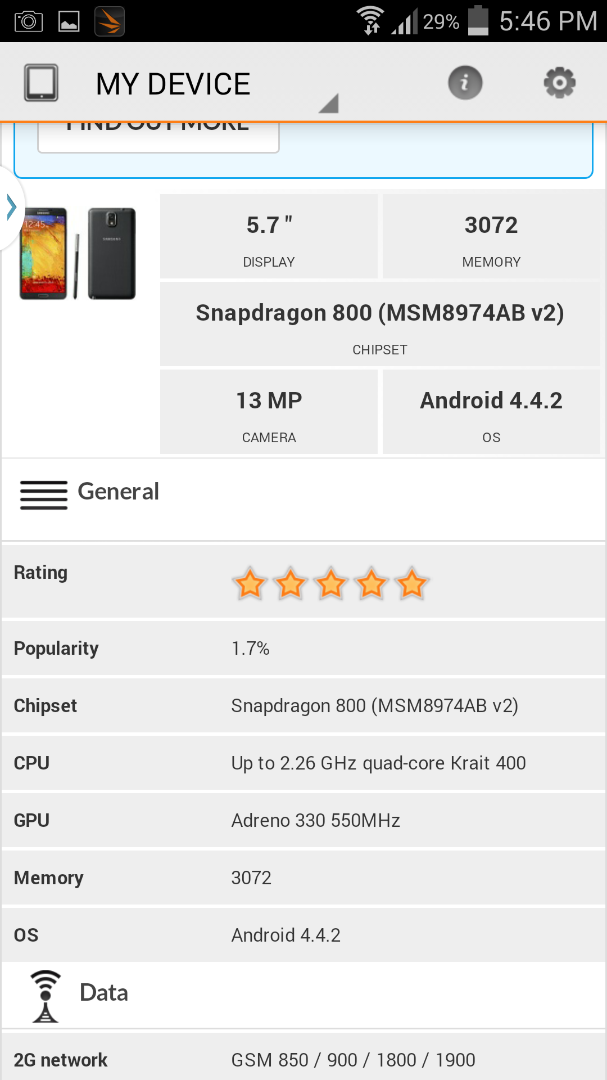Tap the tablet icon beside MY DEVICE

click(41, 83)
